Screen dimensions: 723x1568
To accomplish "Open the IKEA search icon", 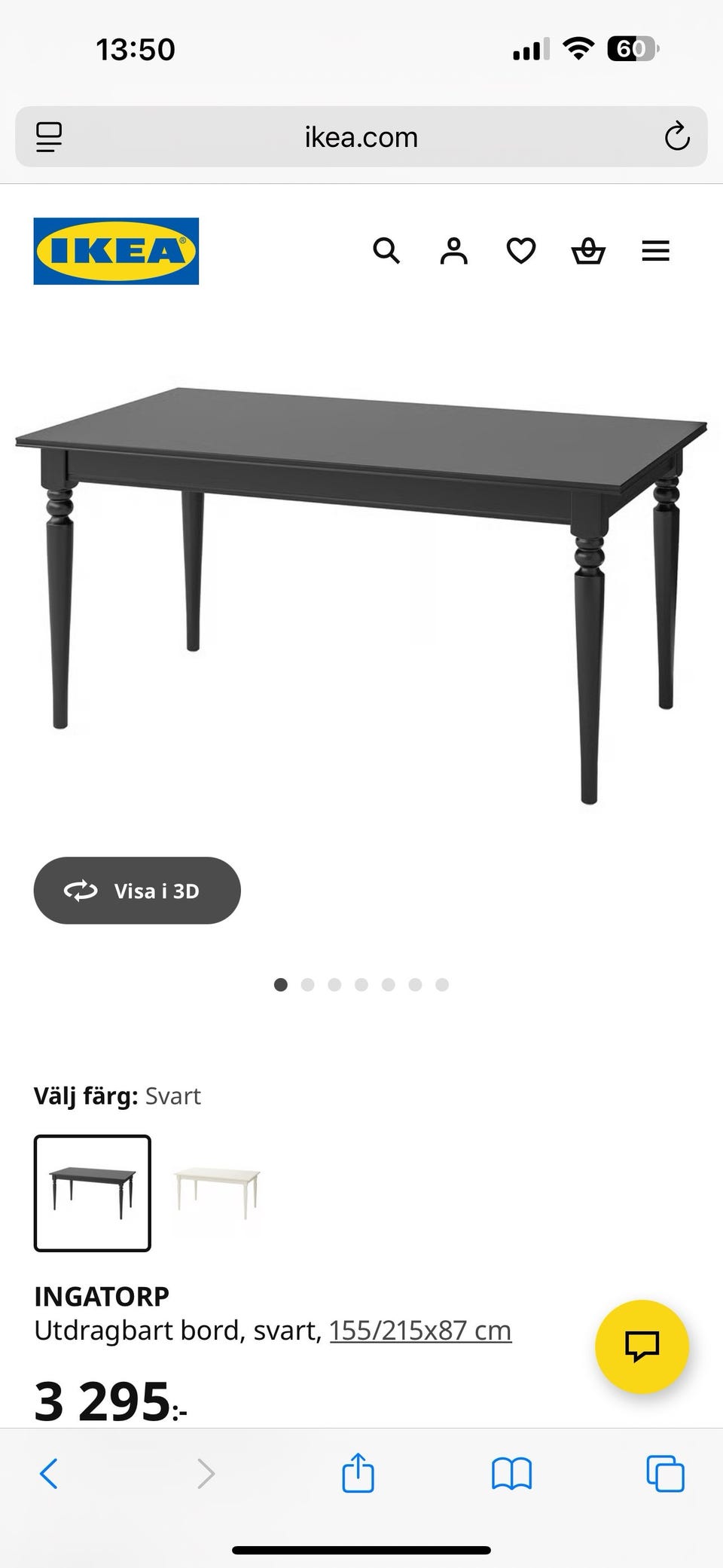I will click(x=386, y=251).
